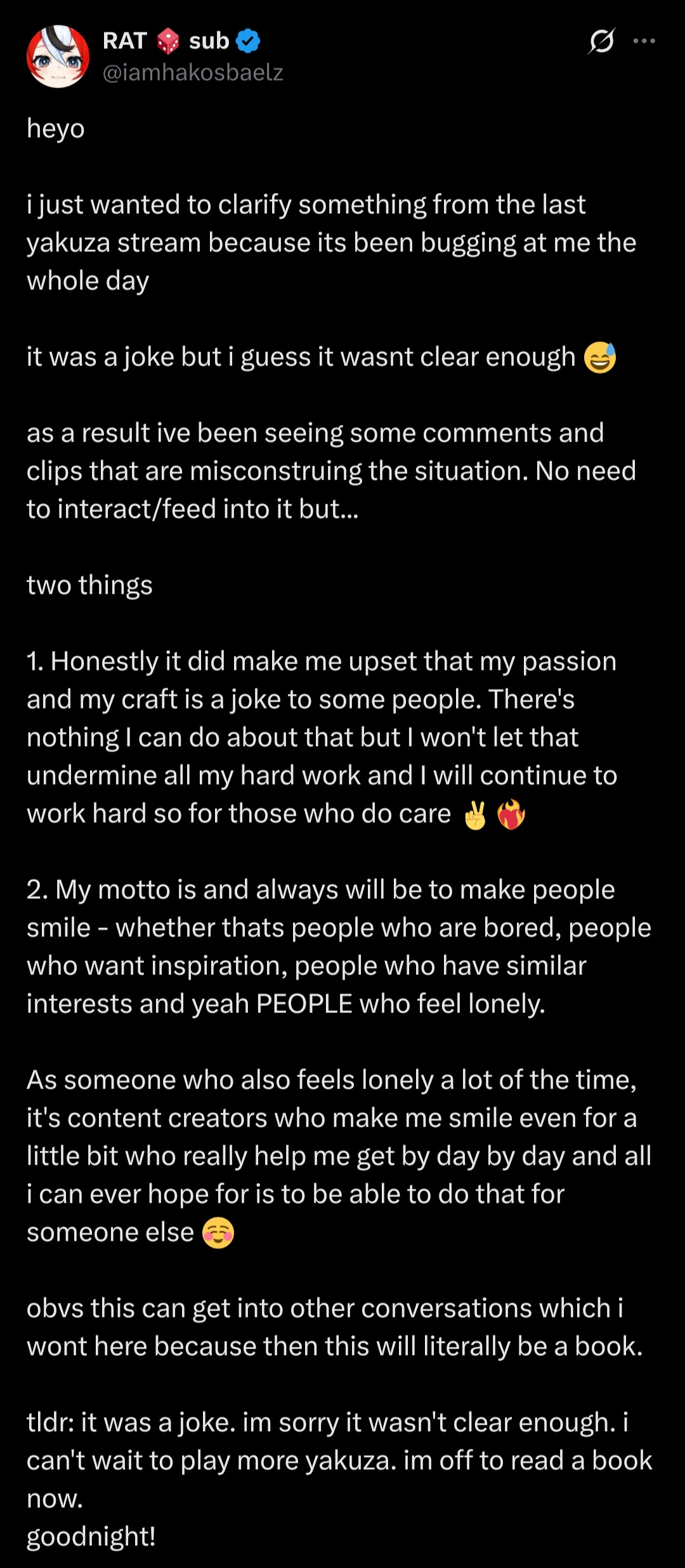Open the three-dot overflow menu

pyautogui.click(x=644, y=41)
